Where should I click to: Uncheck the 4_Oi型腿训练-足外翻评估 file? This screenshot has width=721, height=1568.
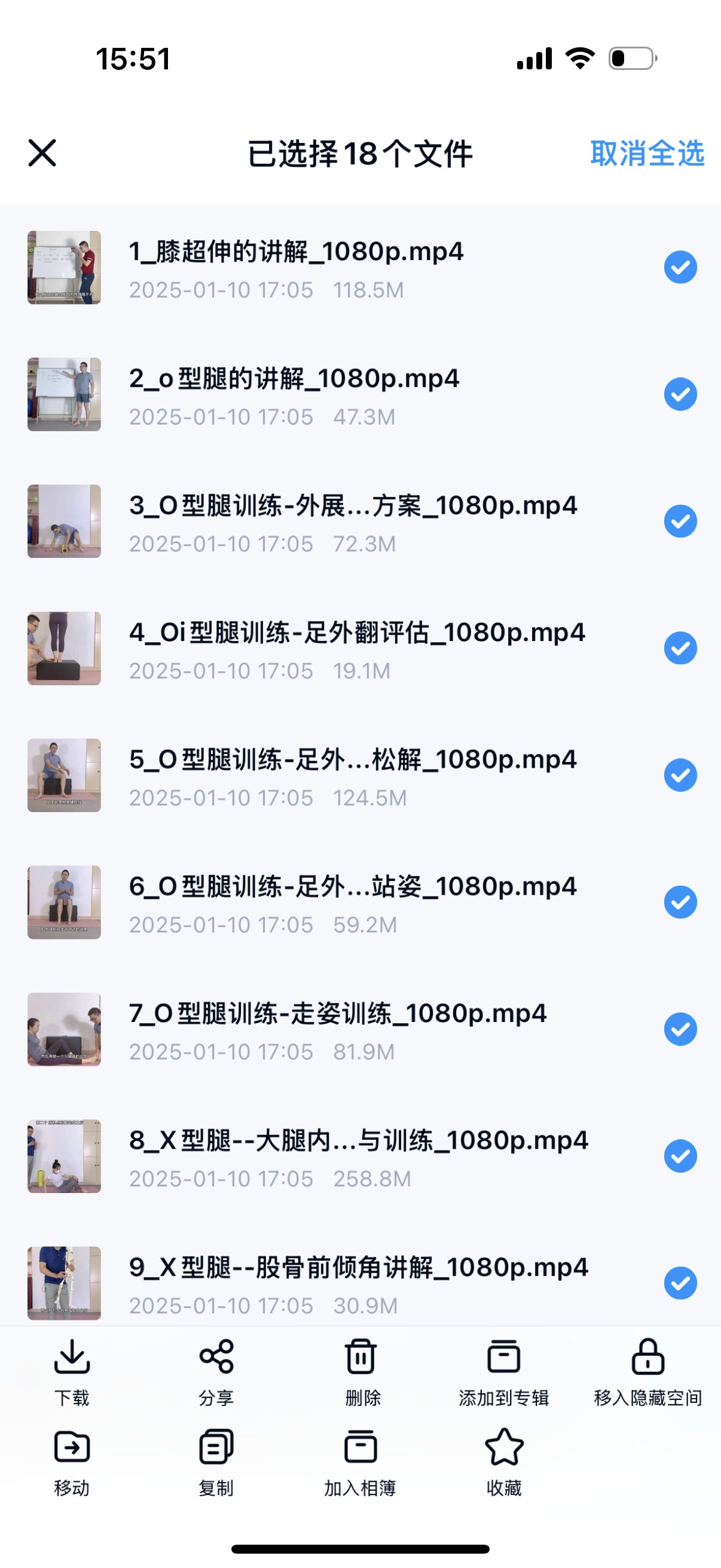[680, 648]
